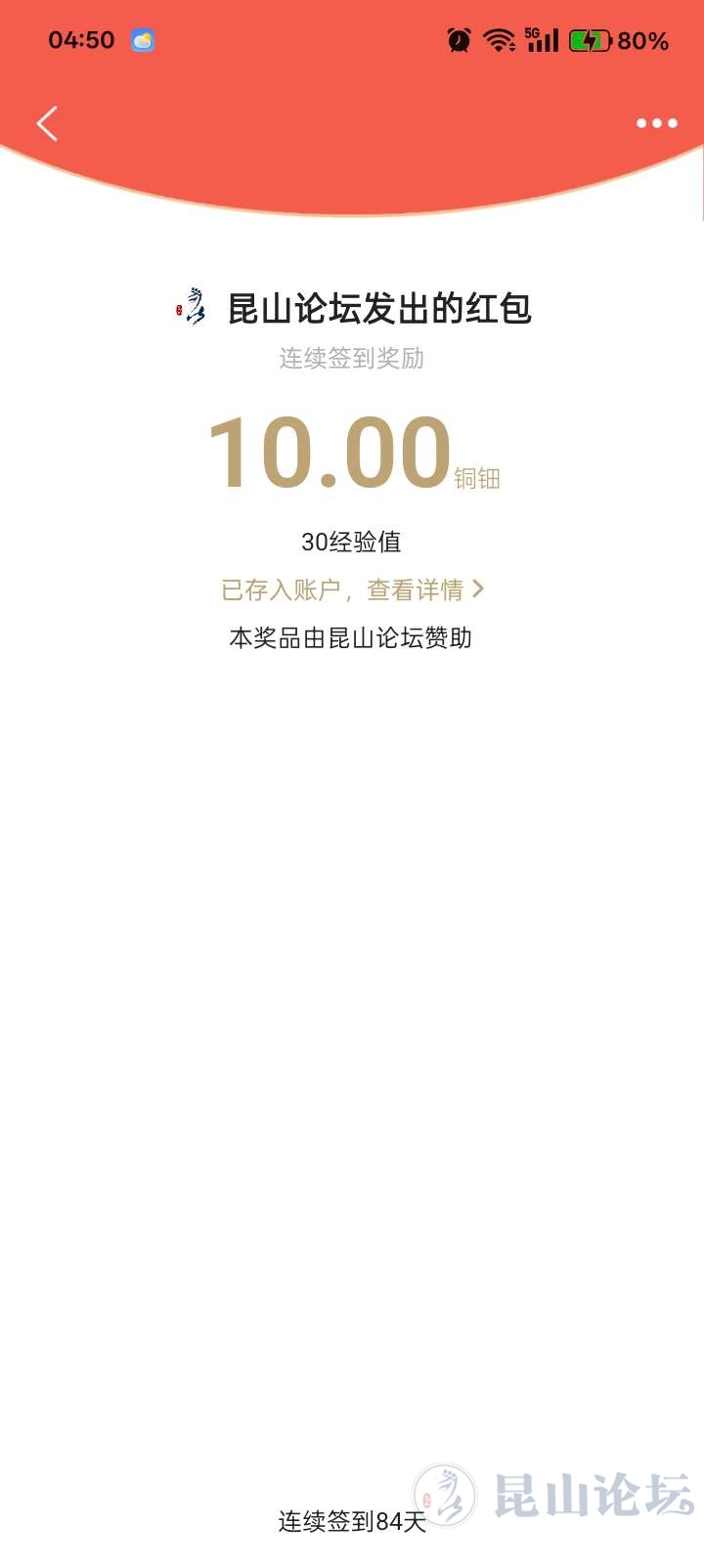The height and width of the screenshot is (1568, 704).
Task: Open the three-dot overflow menu
Action: (x=656, y=123)
